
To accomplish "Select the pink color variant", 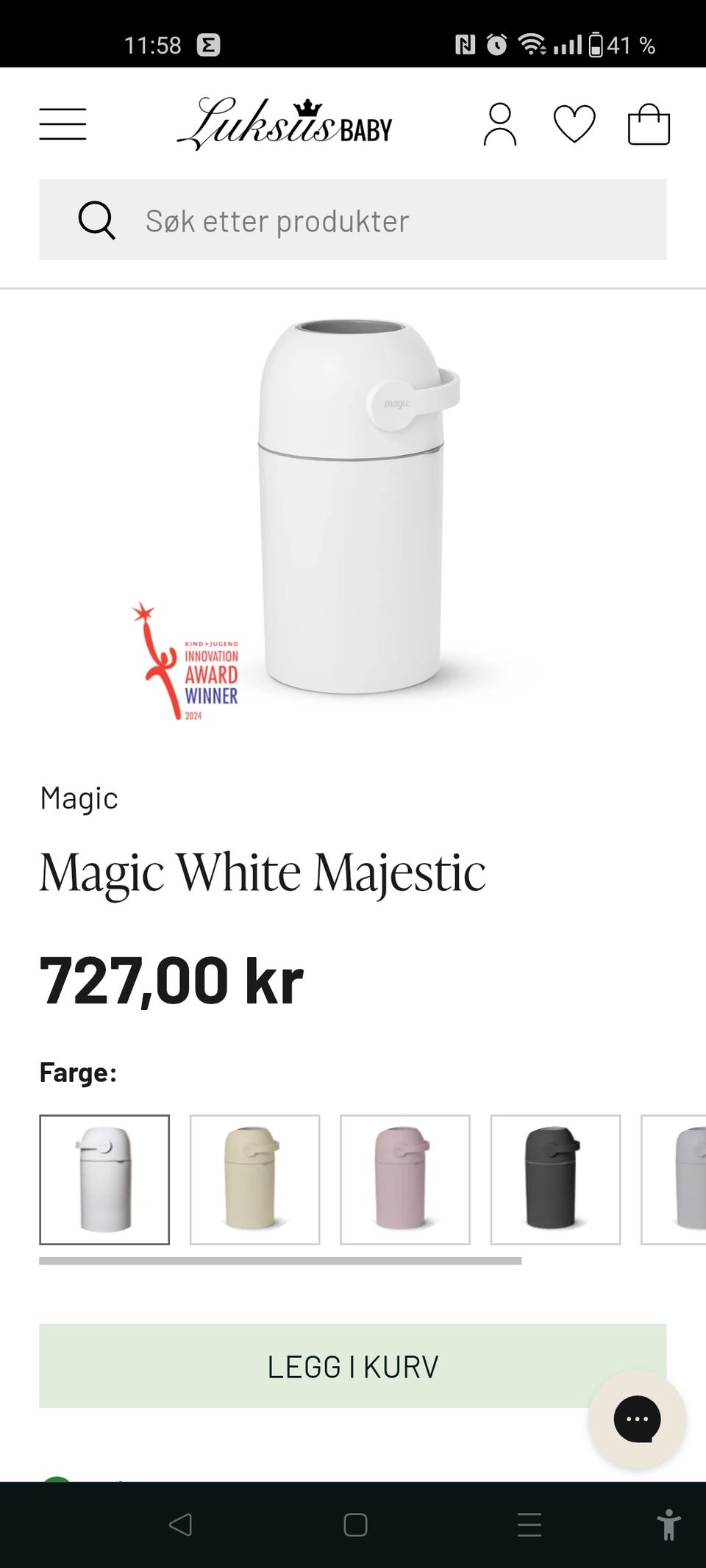I will pos(405,1180).
